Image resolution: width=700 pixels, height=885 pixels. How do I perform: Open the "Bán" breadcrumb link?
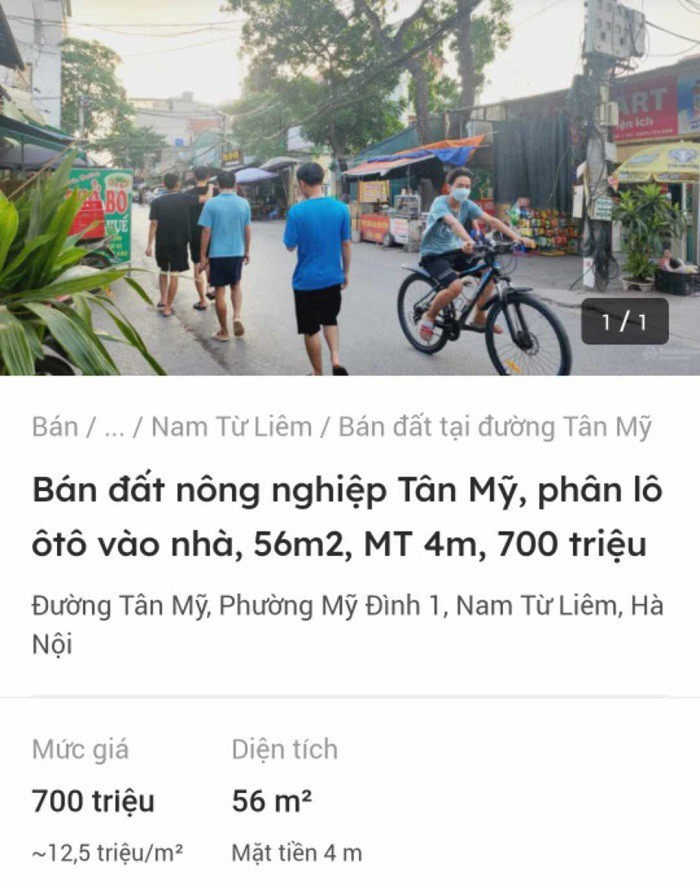coord(54,428)
